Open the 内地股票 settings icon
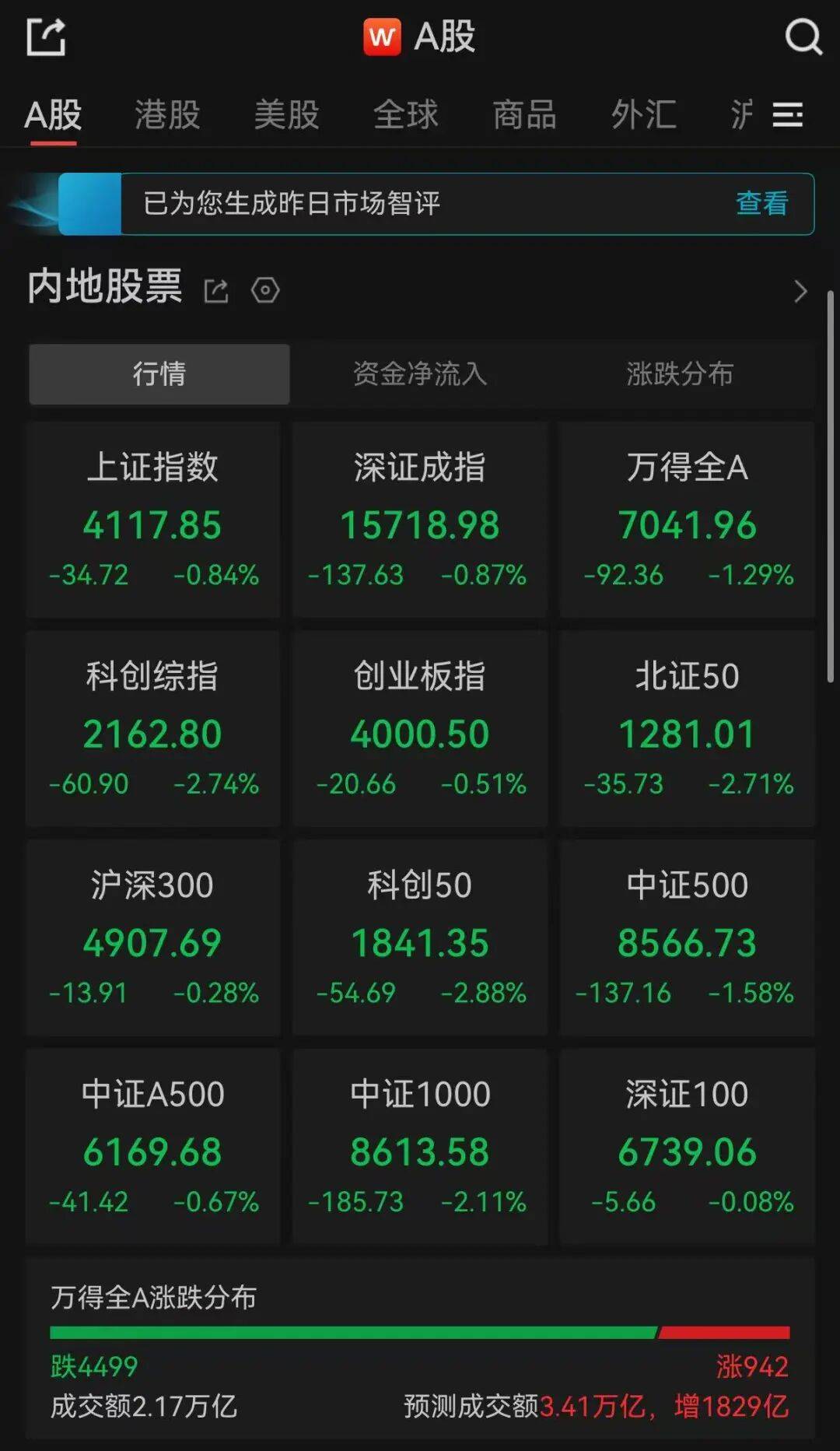This screenshot has height=1451, width=840. pyautogui.click(x=265, y=290)
